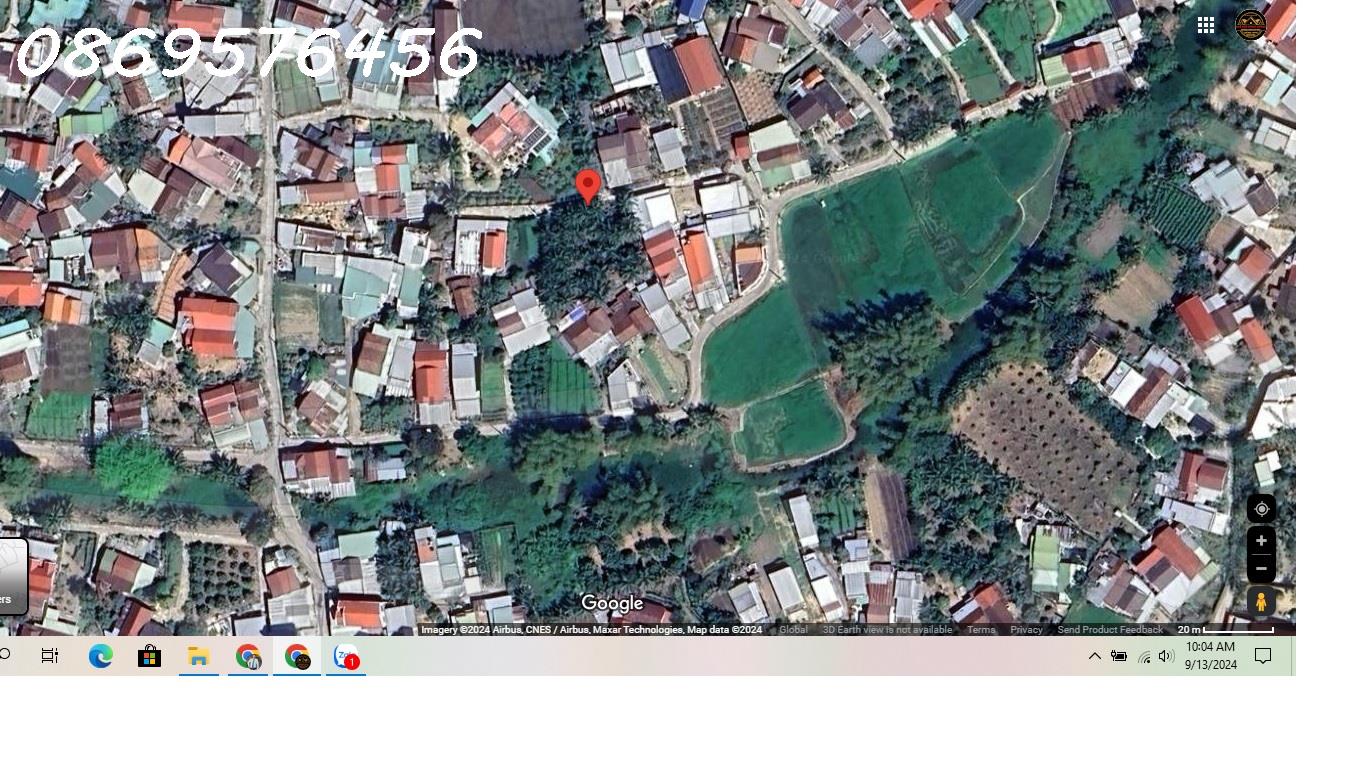The width and height of the screenshot is (1366, 768).
Task: Open the Google apps grid
Action: [x=1206, y=26]
